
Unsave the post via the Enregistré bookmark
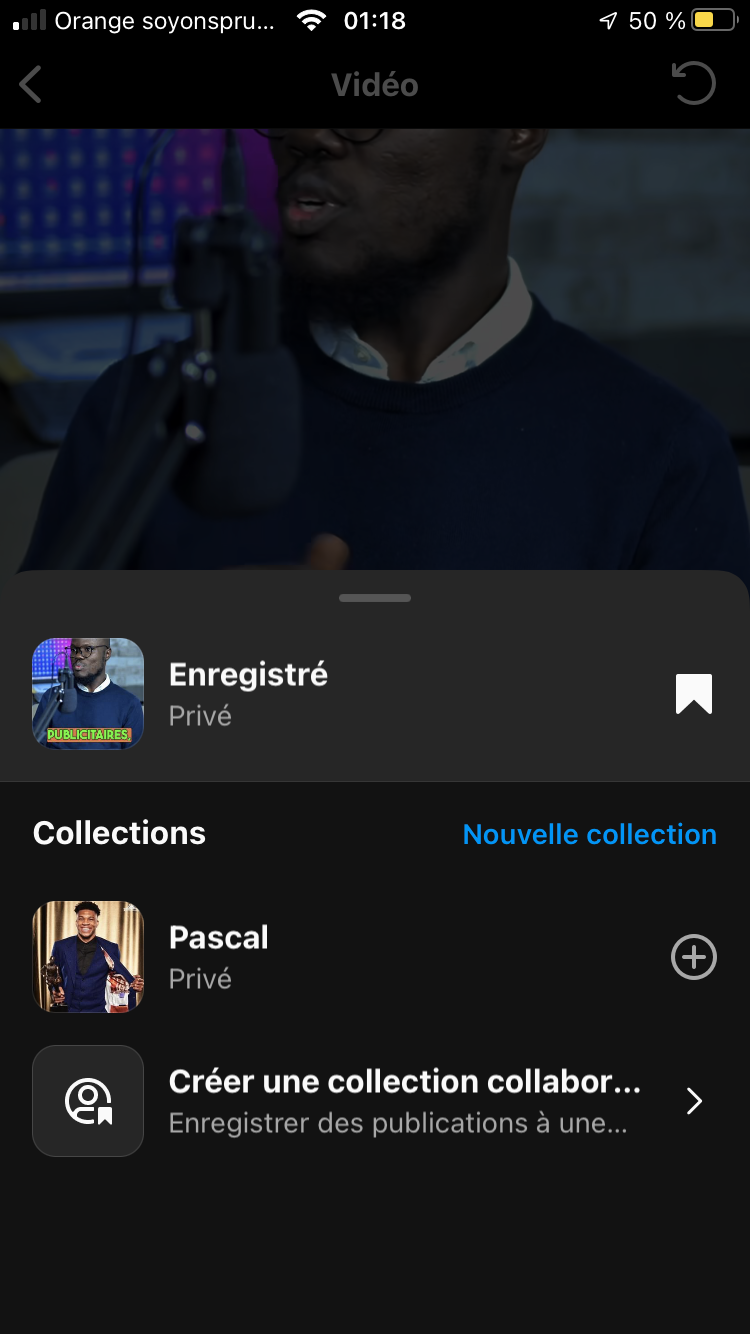[x=693, y=694]
